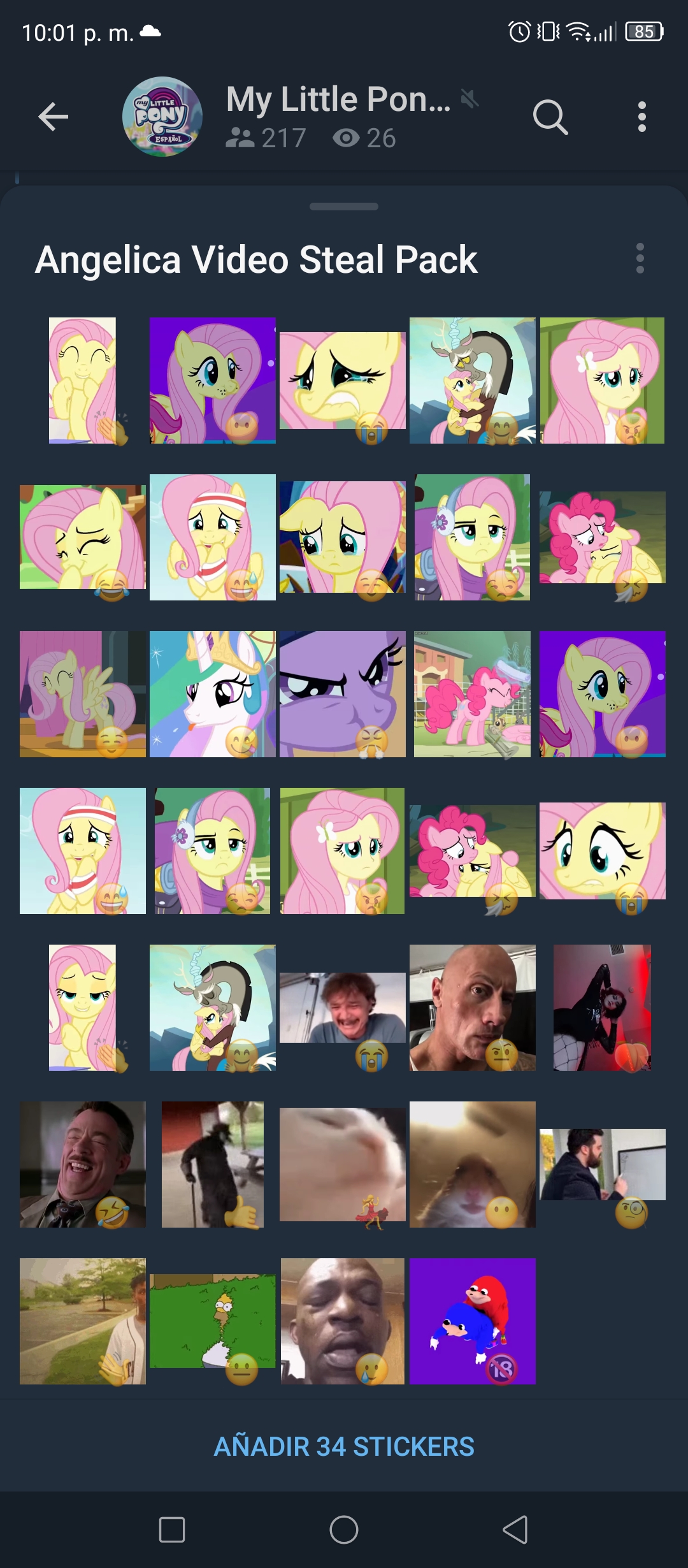
Task: Open recent apps
Action: pyautogui.click(x=172, y=1530)
